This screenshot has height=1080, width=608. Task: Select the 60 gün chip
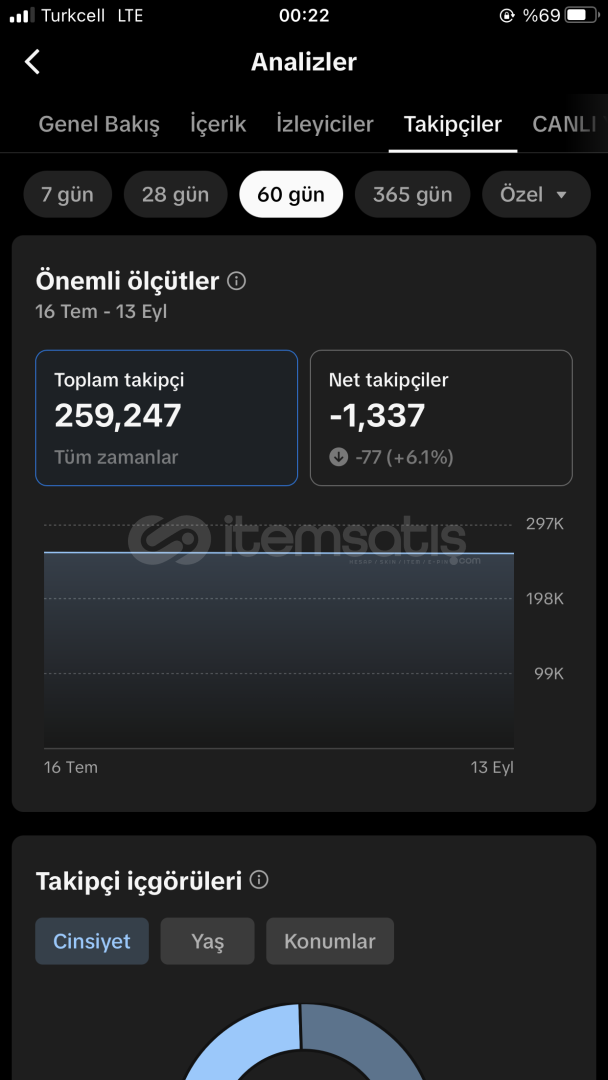pyautogui.click(x=291, y=194)
